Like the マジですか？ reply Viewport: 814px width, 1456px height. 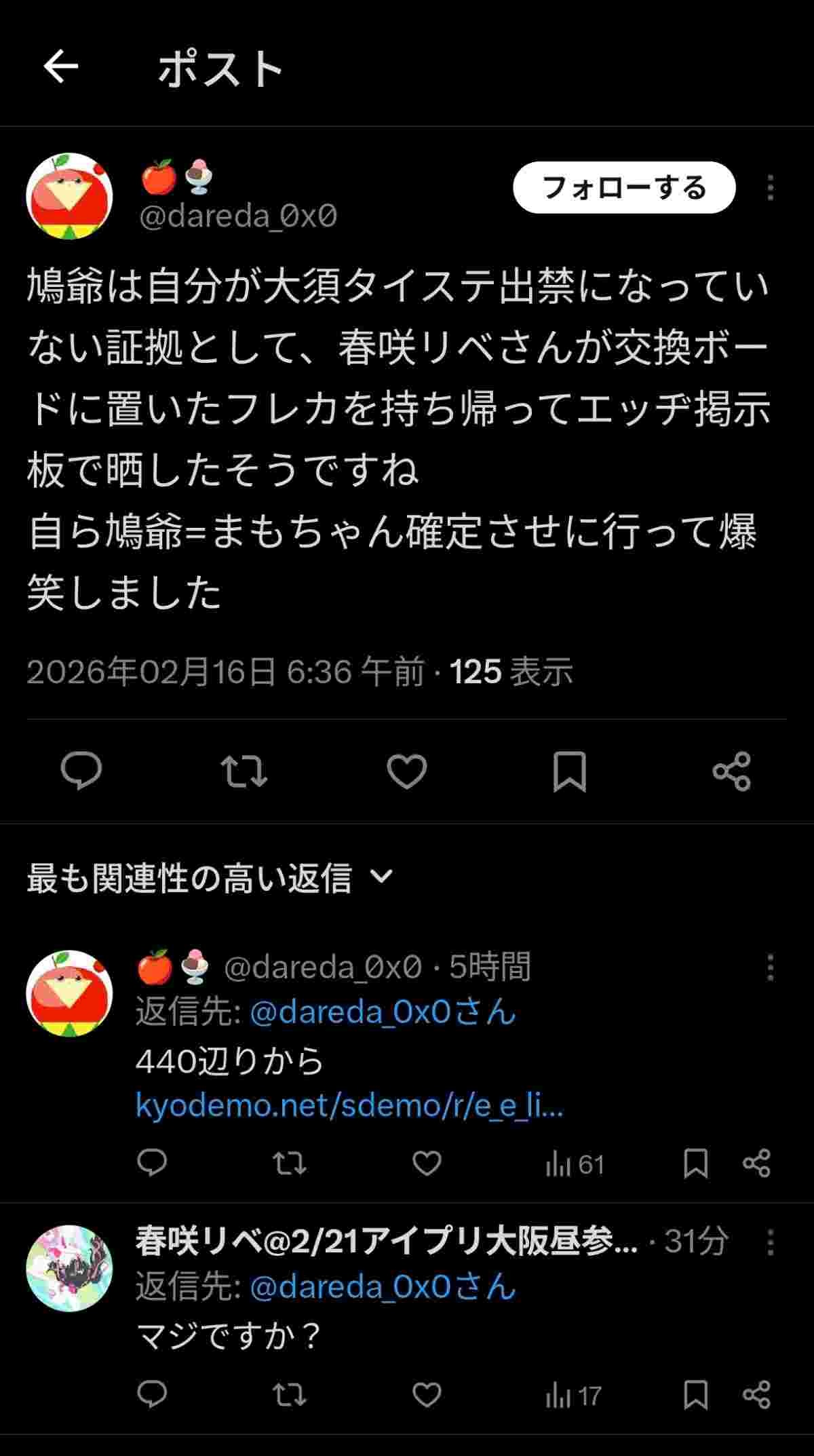click(427, 1395)
